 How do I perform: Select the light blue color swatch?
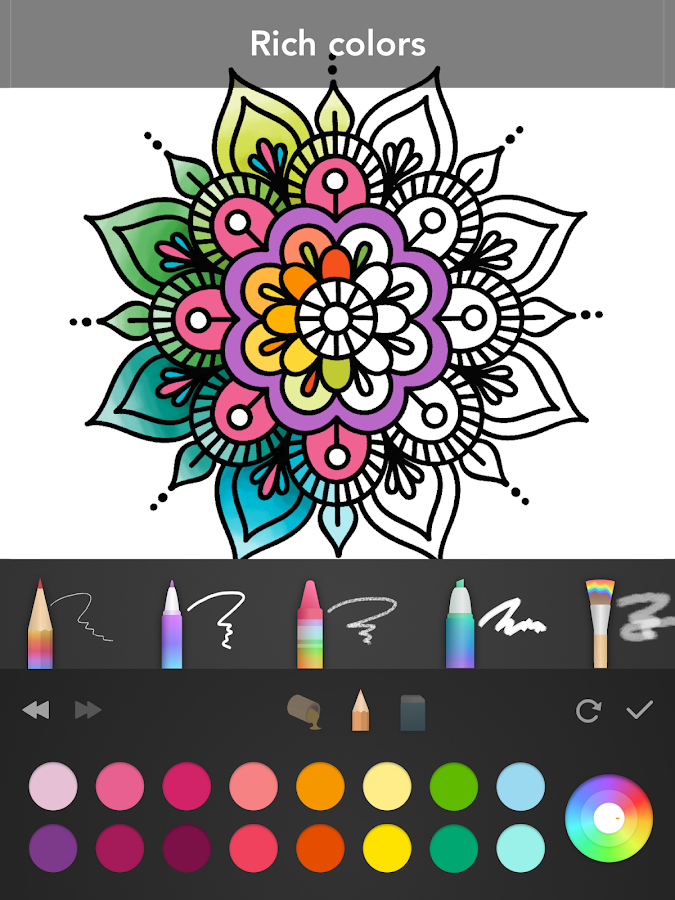pos(521,786)
